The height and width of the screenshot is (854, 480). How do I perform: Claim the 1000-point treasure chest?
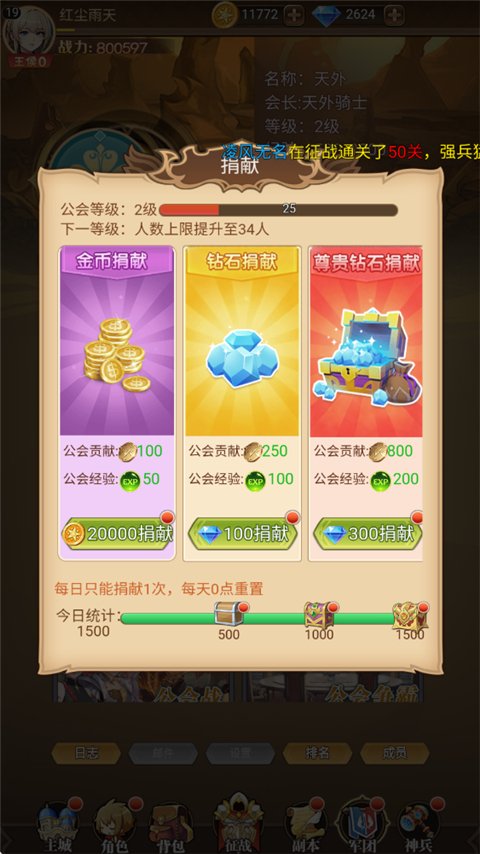tap(319, 614)
